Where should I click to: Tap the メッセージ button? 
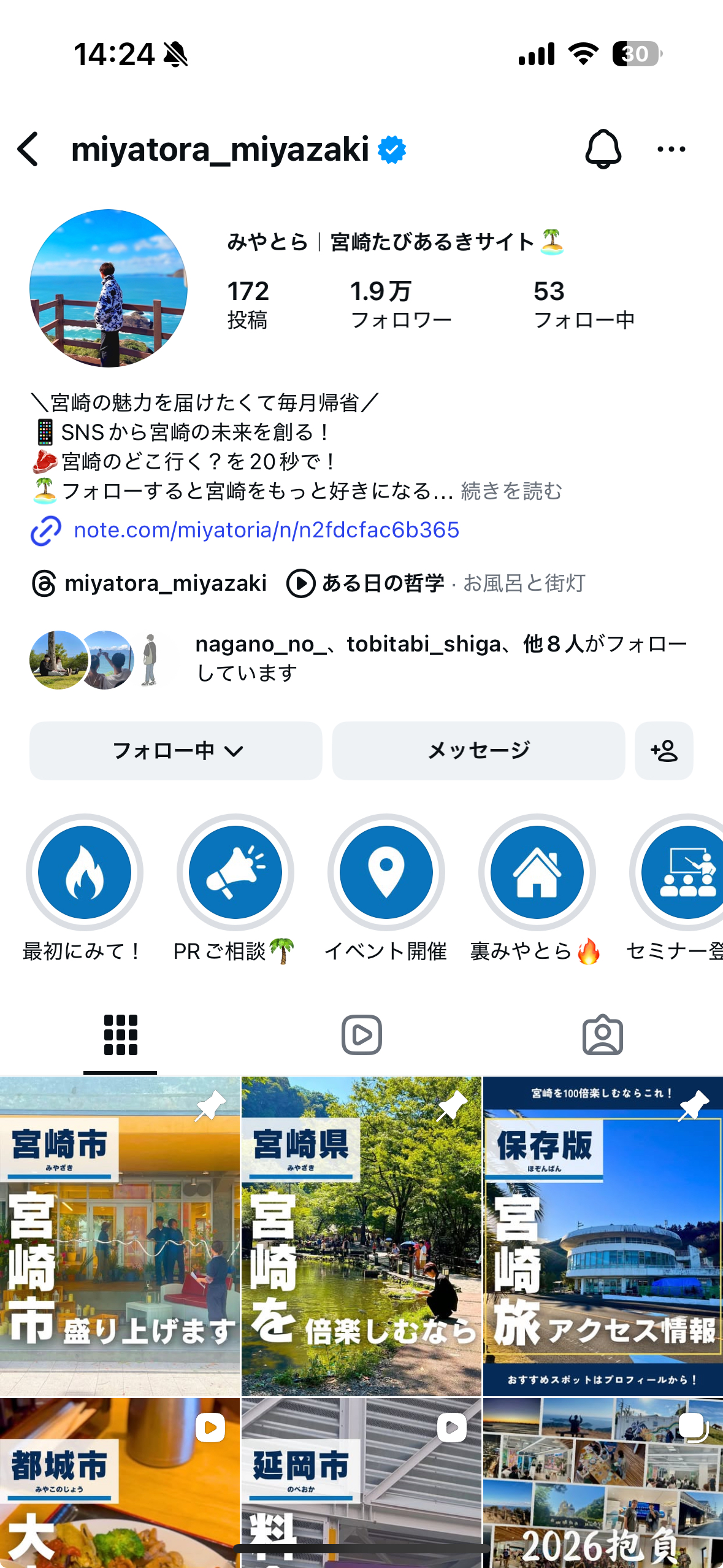click(478, 750)
